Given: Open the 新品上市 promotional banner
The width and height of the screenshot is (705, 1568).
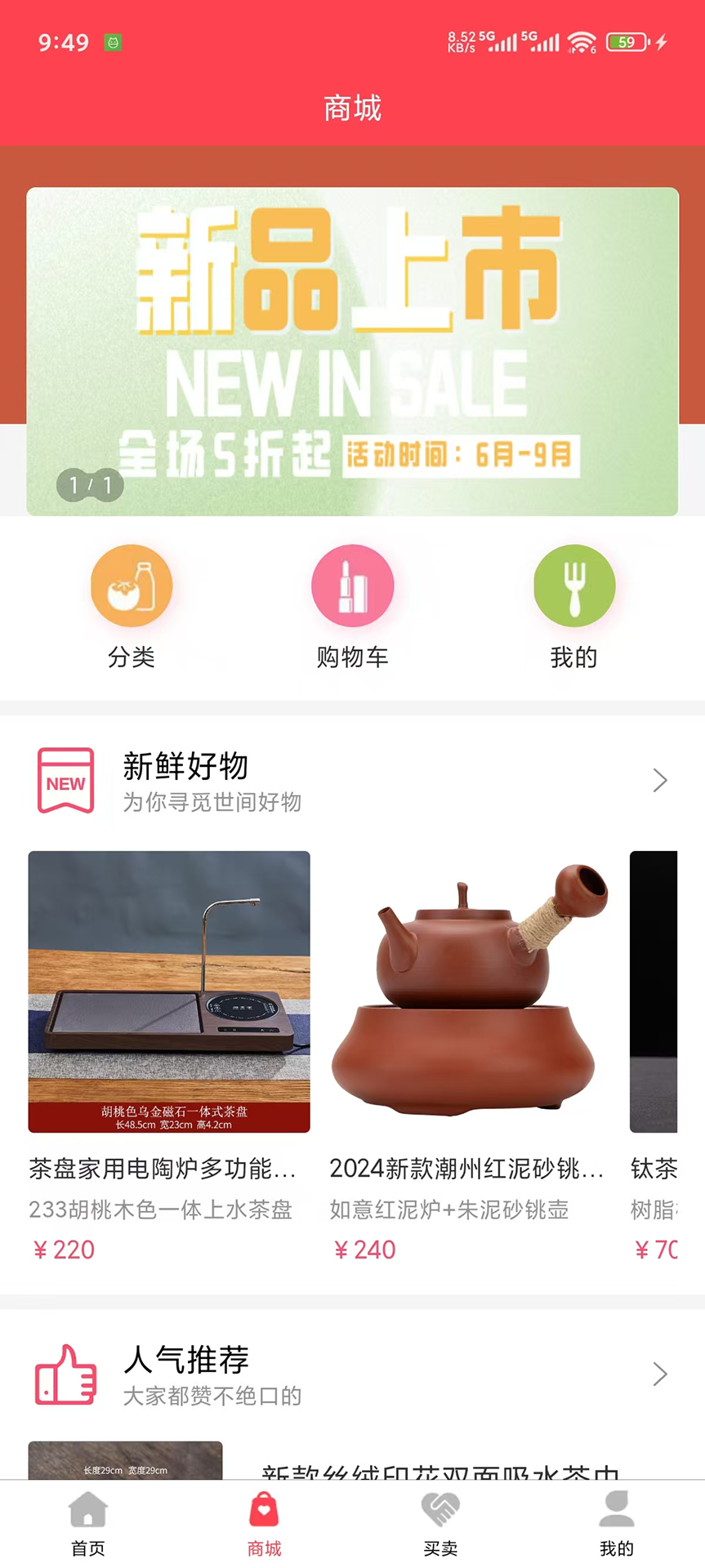Looking at the screenshot, I should [352, 351].
